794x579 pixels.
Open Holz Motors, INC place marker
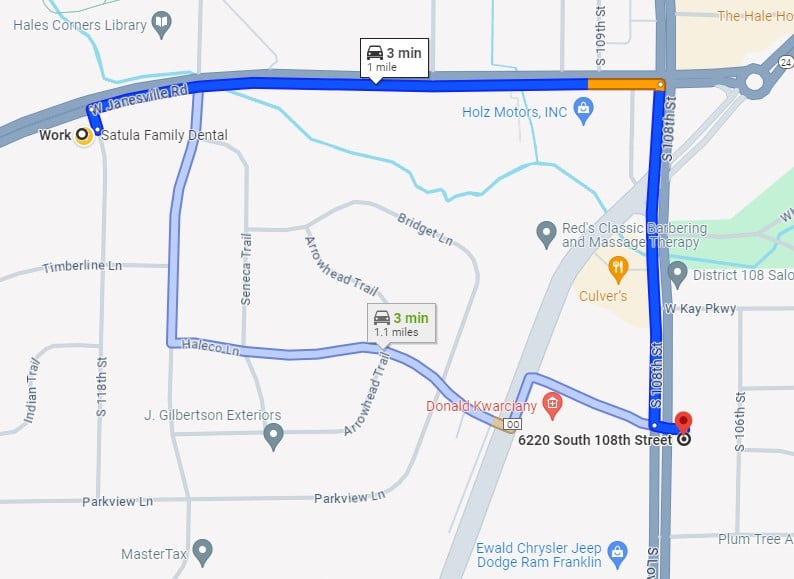[x=585, y=112]
